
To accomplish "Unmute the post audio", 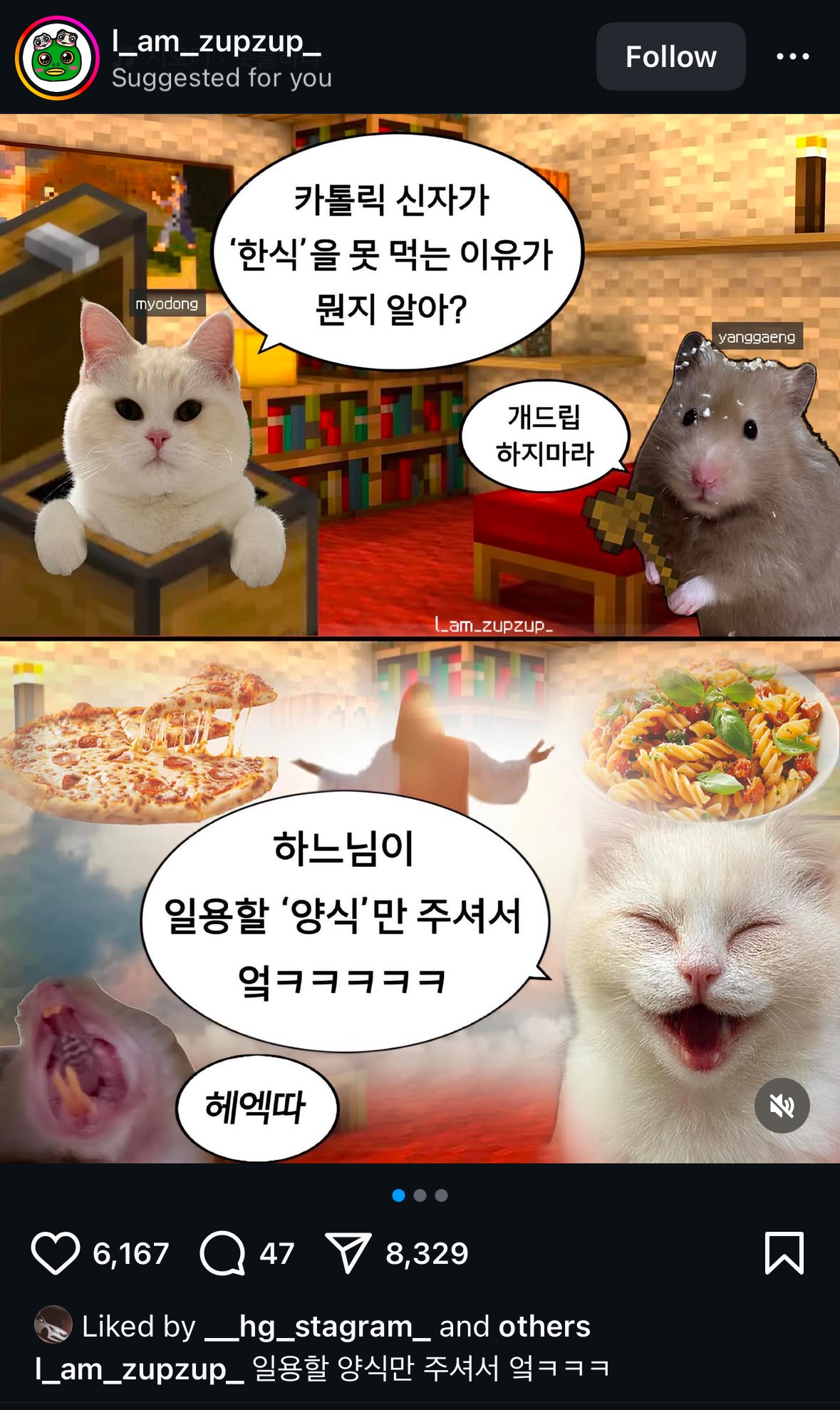I will coord(782,1106).
